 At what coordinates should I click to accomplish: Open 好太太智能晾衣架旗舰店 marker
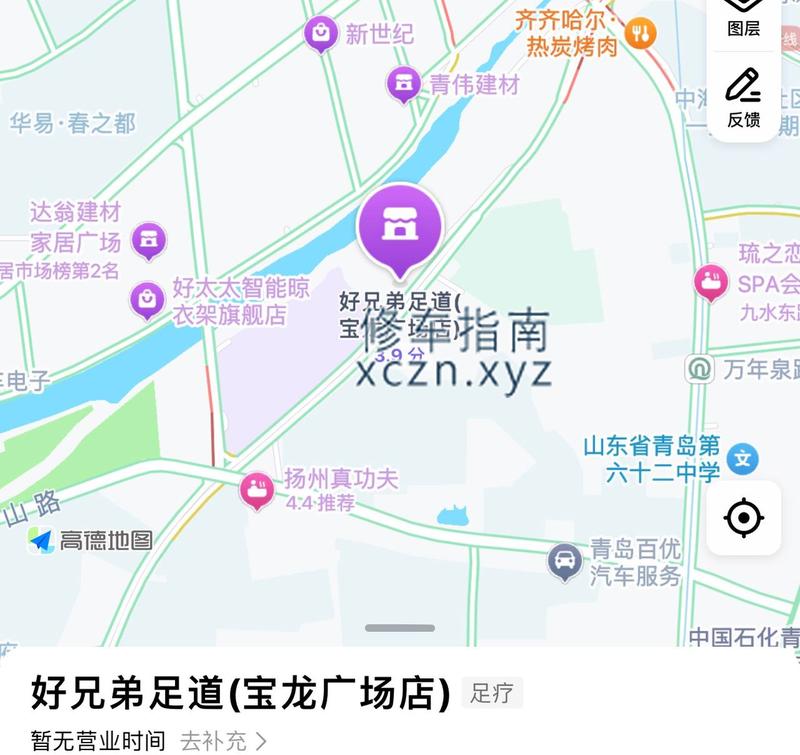click(x=148, y=298)
